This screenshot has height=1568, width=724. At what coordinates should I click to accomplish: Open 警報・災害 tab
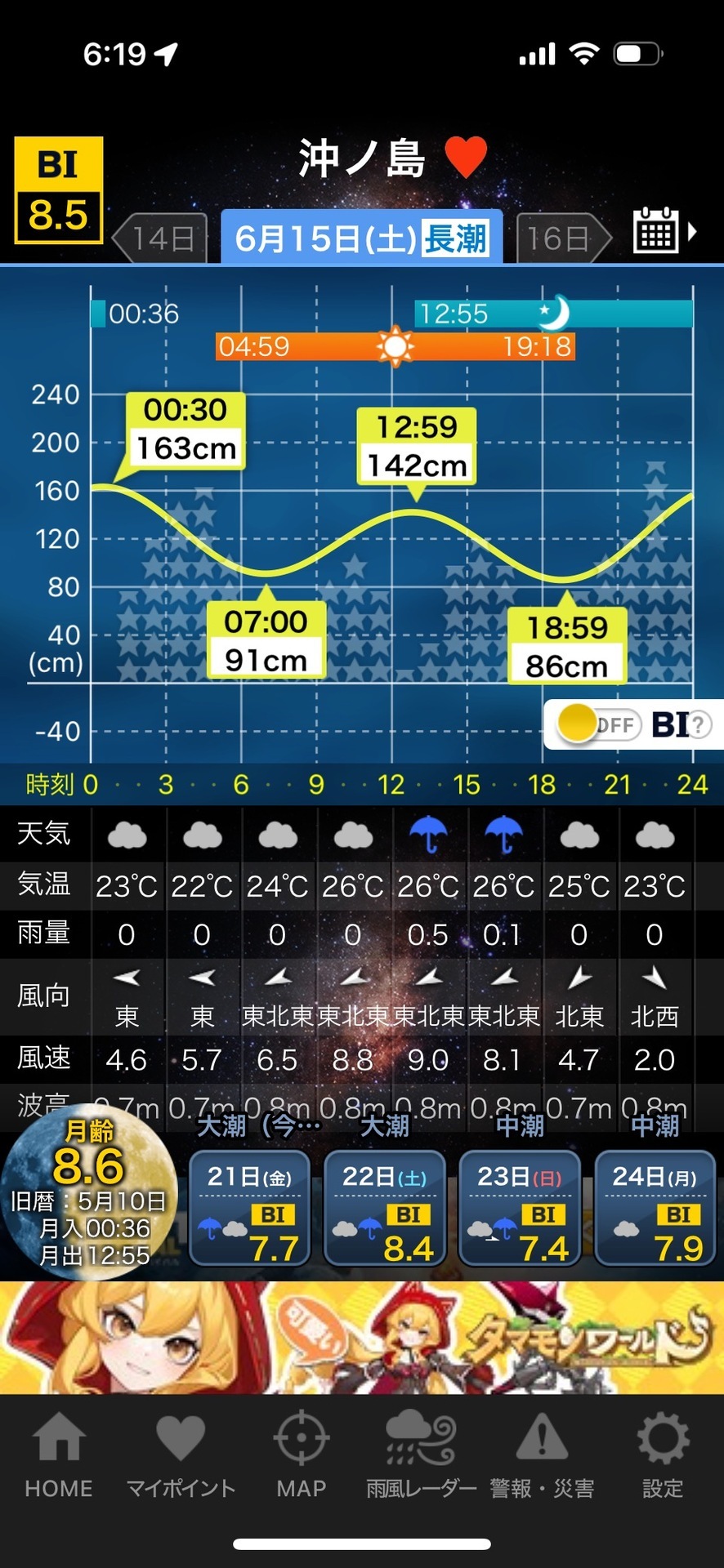point(542,1455)
